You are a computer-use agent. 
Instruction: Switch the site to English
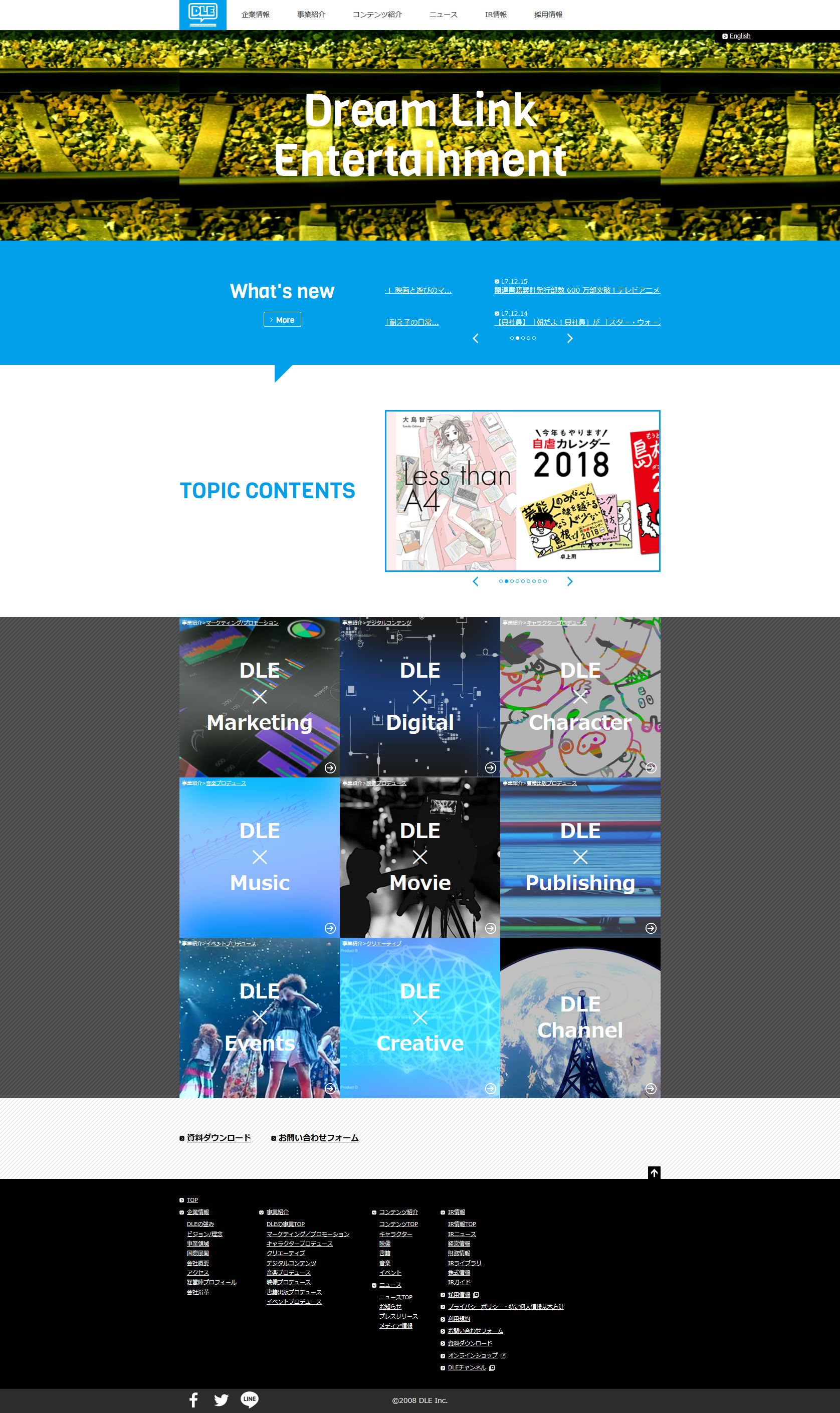(x=739, y=36)
